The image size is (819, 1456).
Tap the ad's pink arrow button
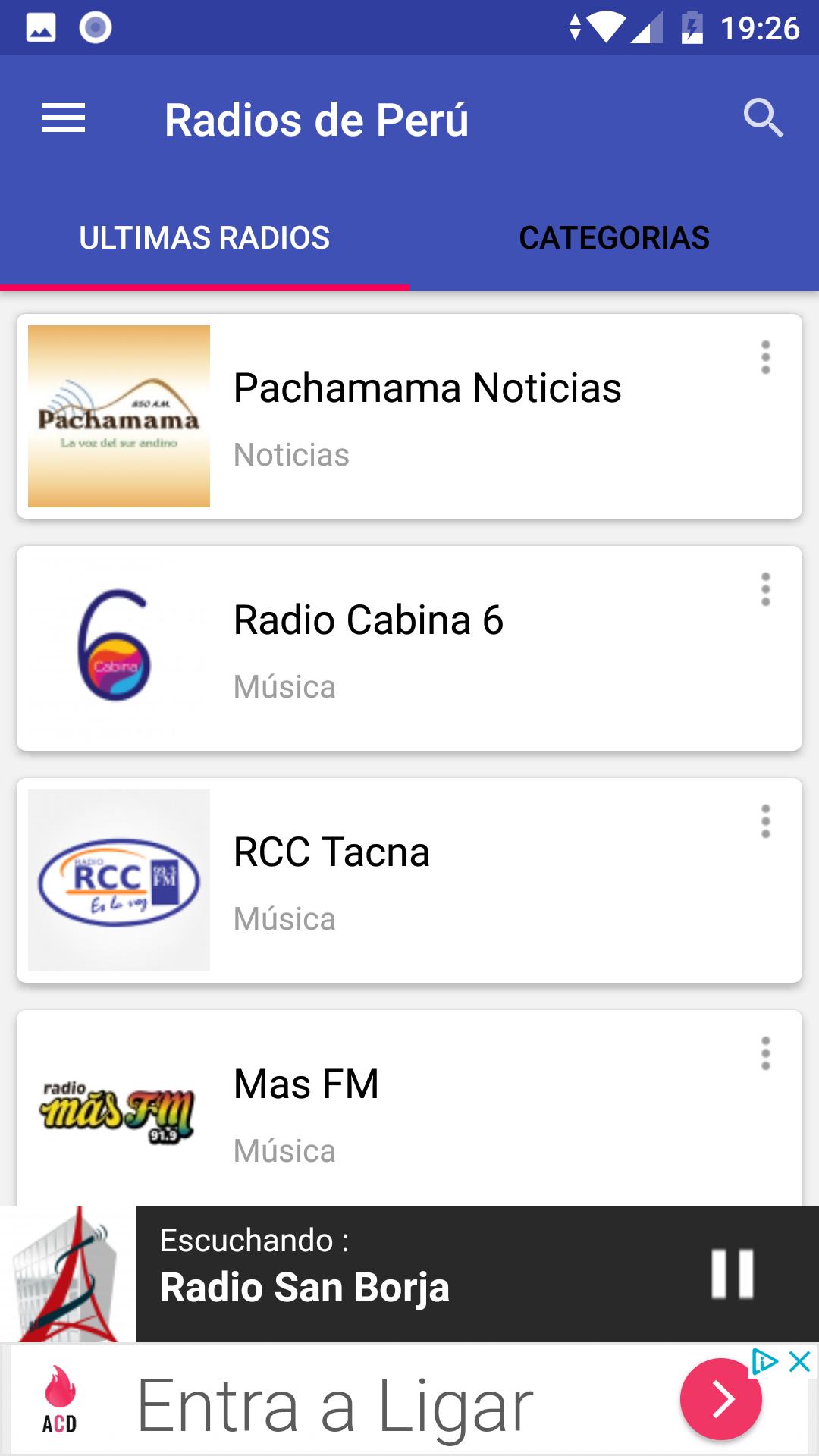pyautogui.click(x=720, y=1399)
